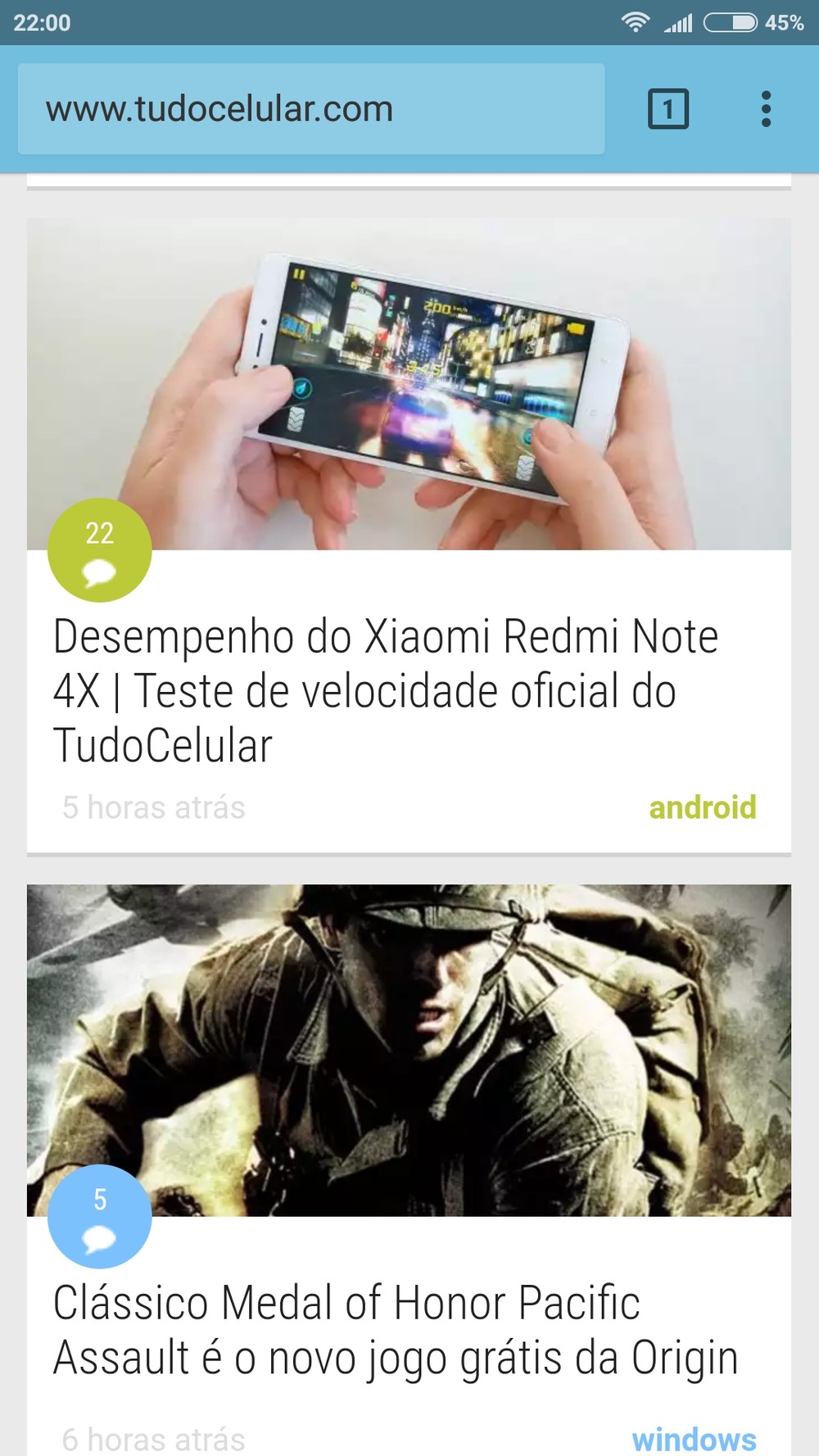Screen dimensions: 819x1456
Task: Tap the www.tudocelular.com address bar
Action: [311, 109]
